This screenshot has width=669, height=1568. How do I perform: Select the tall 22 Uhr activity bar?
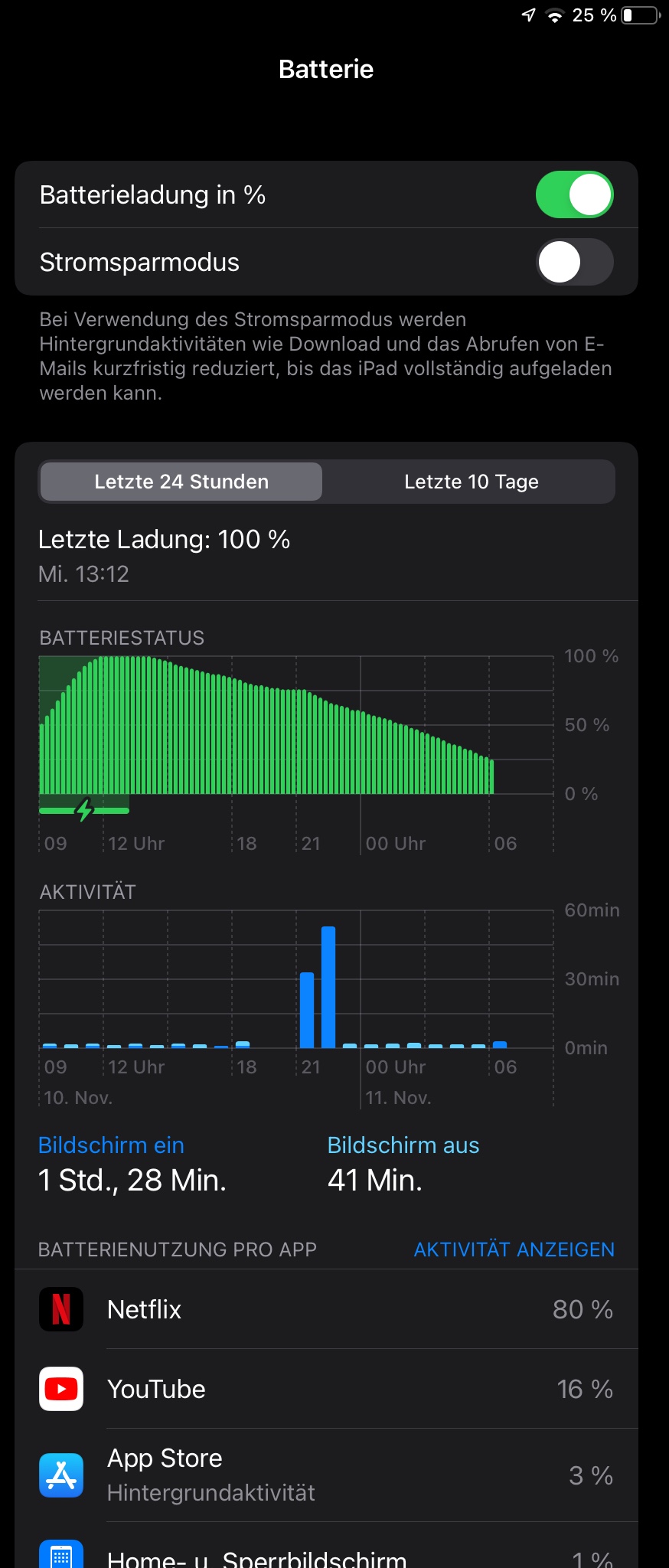[x=328, y=986]
